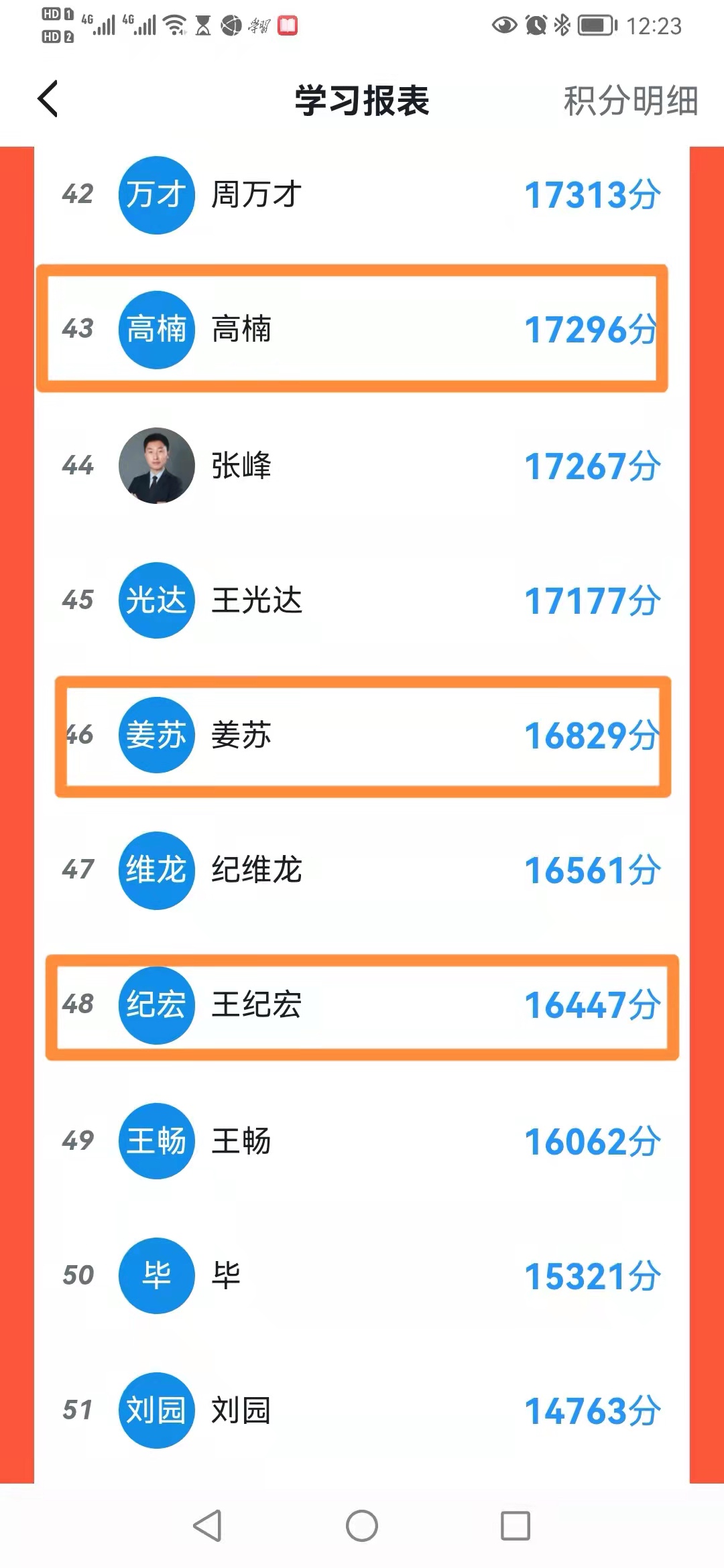
Task: Open 周万才's ranking entry
Action: [x=362, y=195]
